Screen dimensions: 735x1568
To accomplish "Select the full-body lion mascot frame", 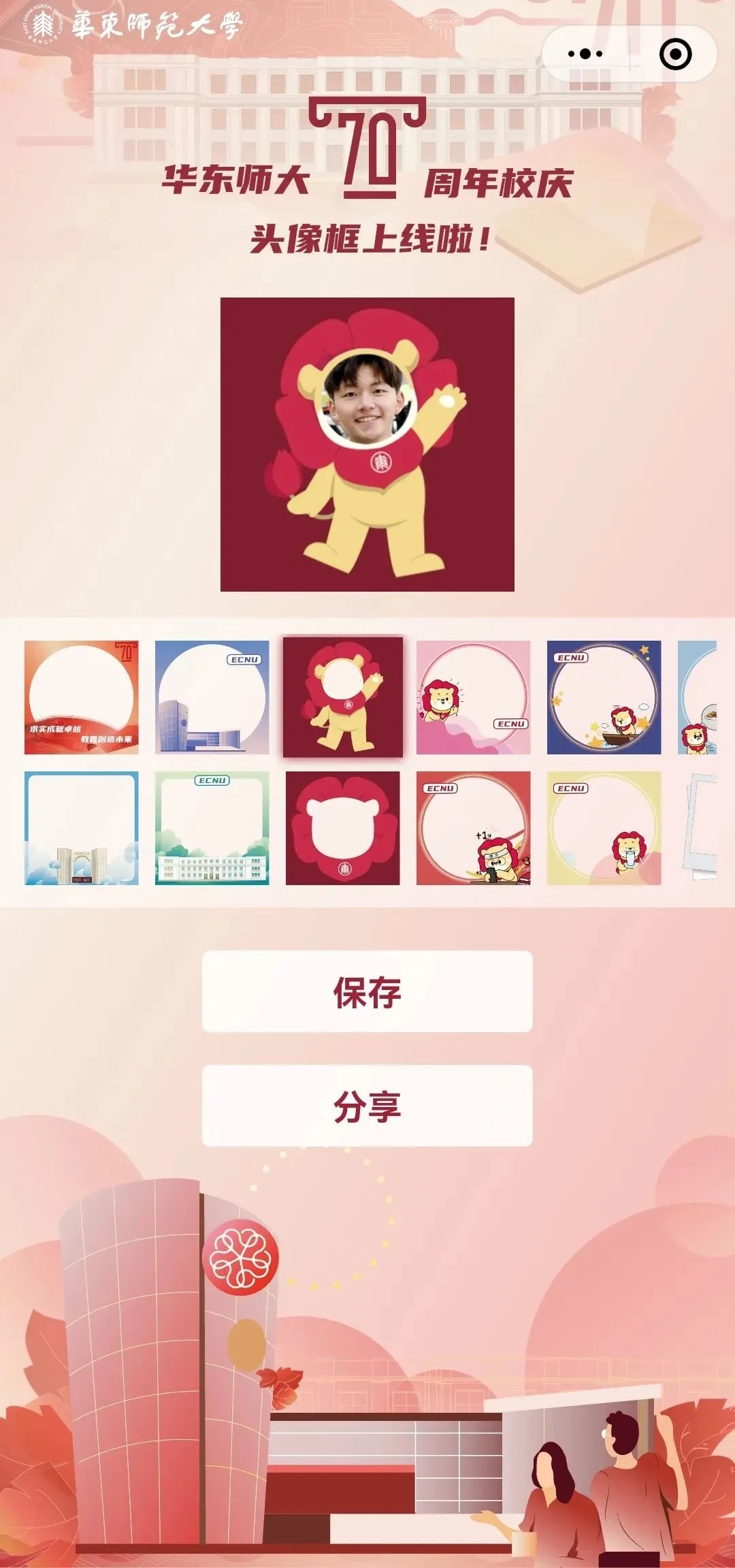I will click(x=343, y=697).
